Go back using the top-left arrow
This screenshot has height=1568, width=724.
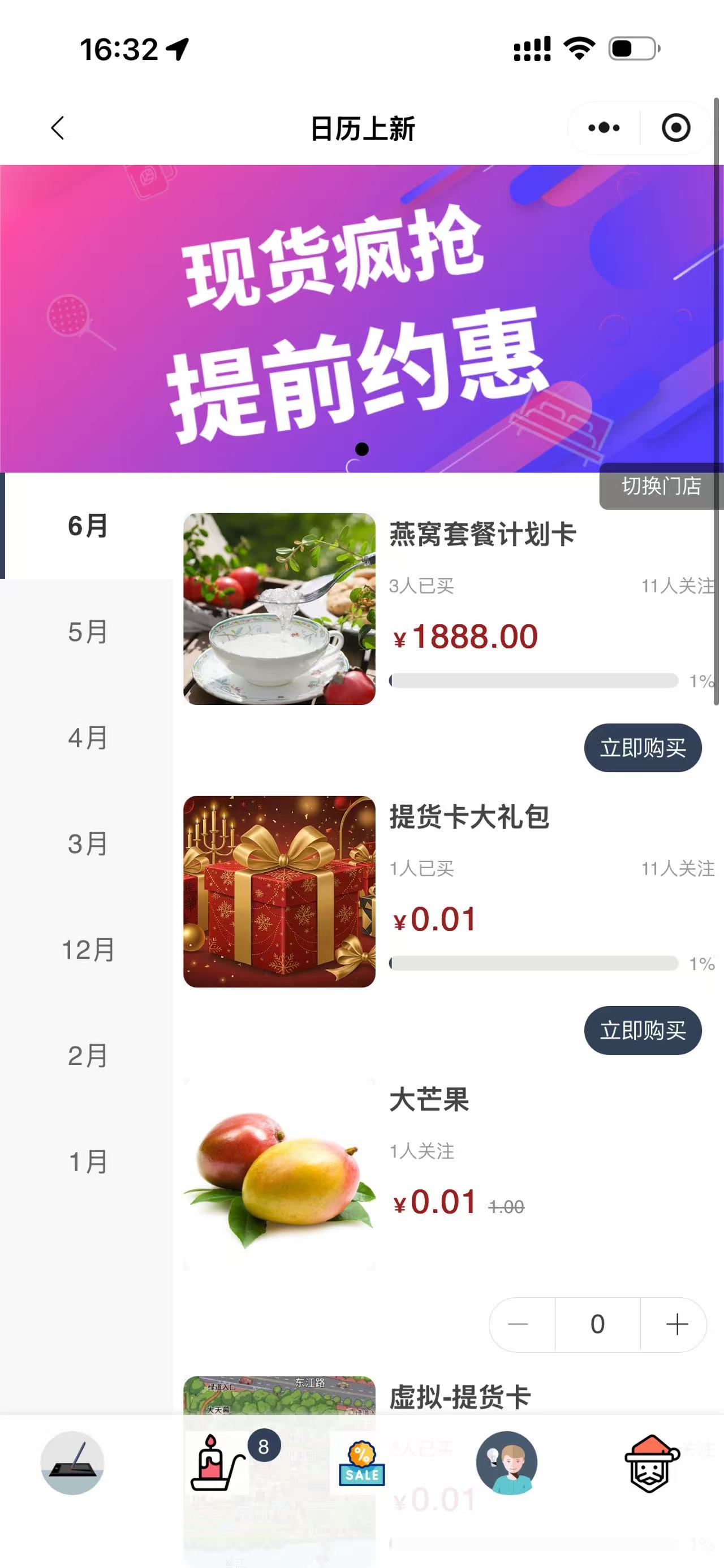point(58,128)
